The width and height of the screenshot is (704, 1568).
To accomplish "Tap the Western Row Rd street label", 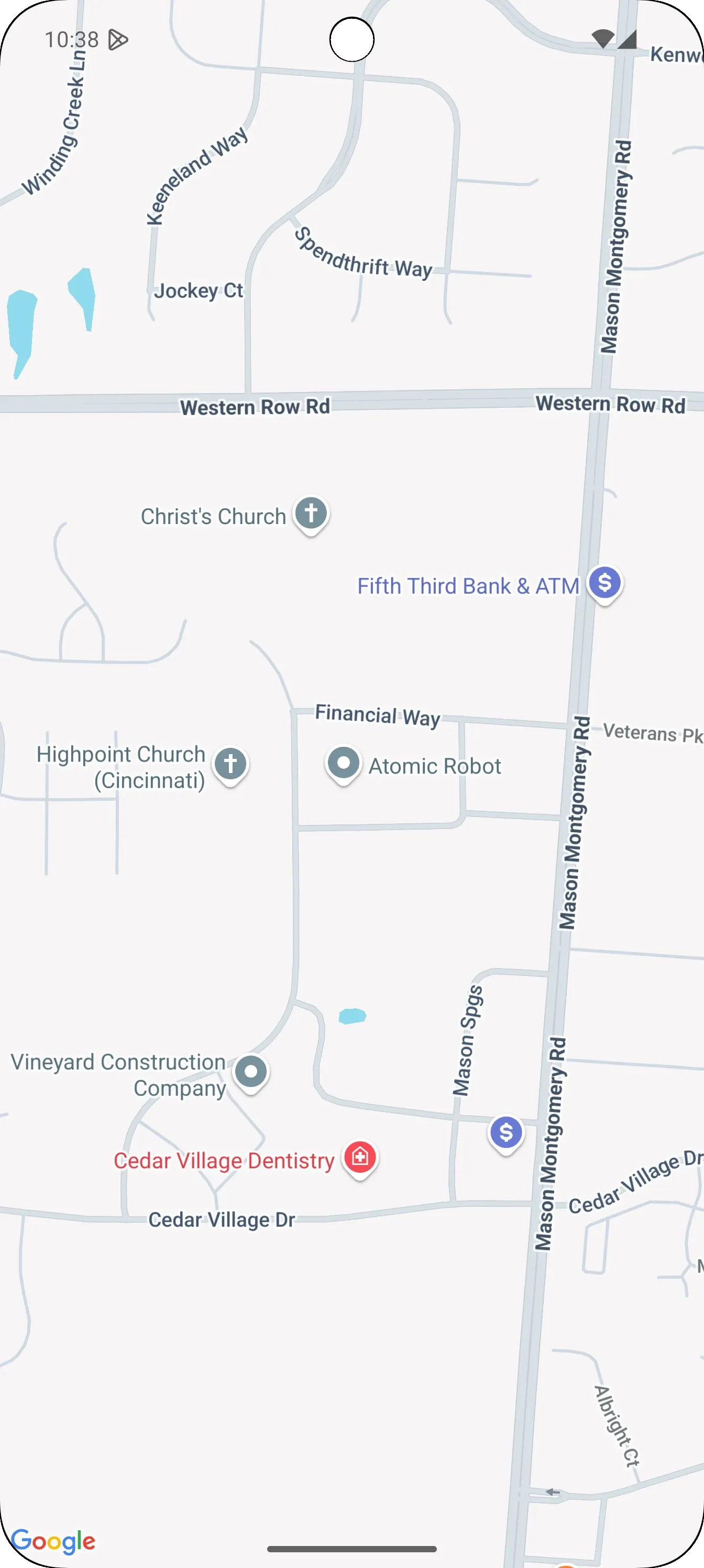I will 256,407.
